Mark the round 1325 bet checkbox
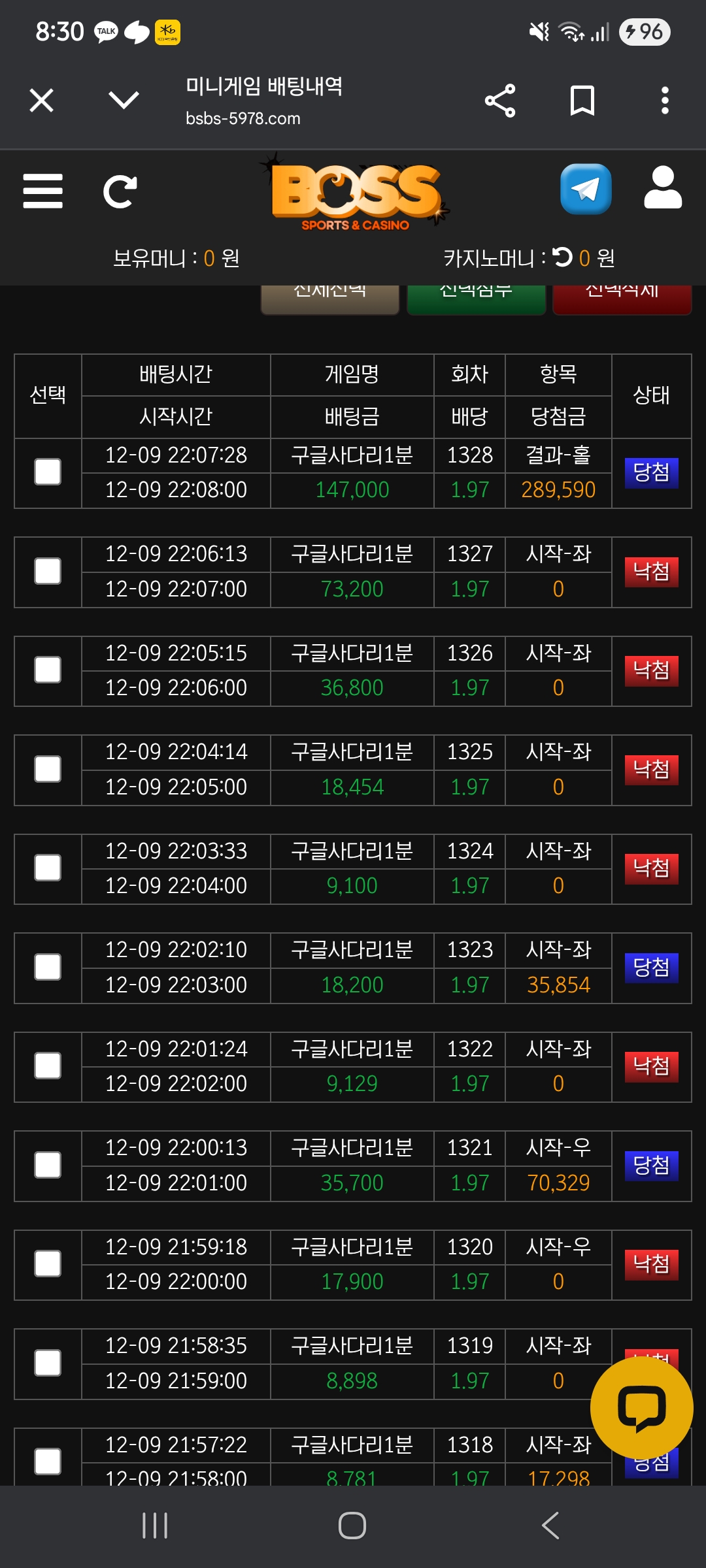The height and width of the screenshot is (1568, 706). [x=48, y=769]
